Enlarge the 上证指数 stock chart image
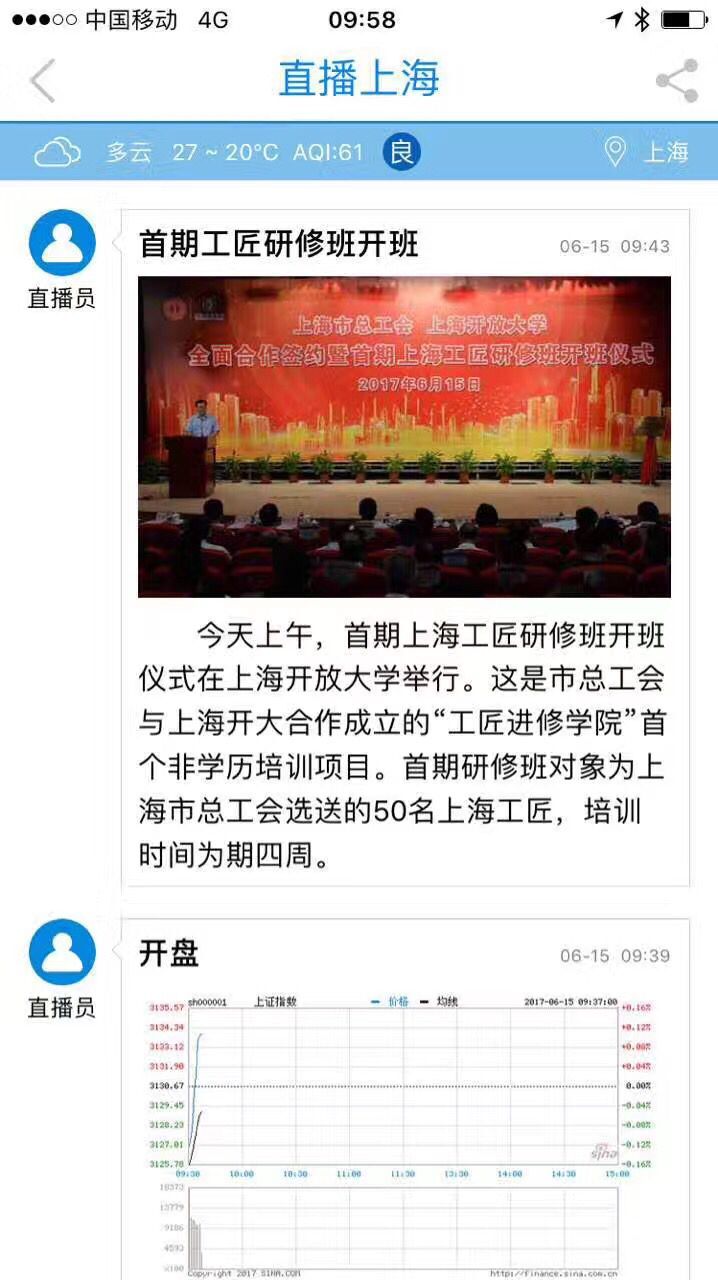Screen dimensions: 718x1280 pos(404,1136)
